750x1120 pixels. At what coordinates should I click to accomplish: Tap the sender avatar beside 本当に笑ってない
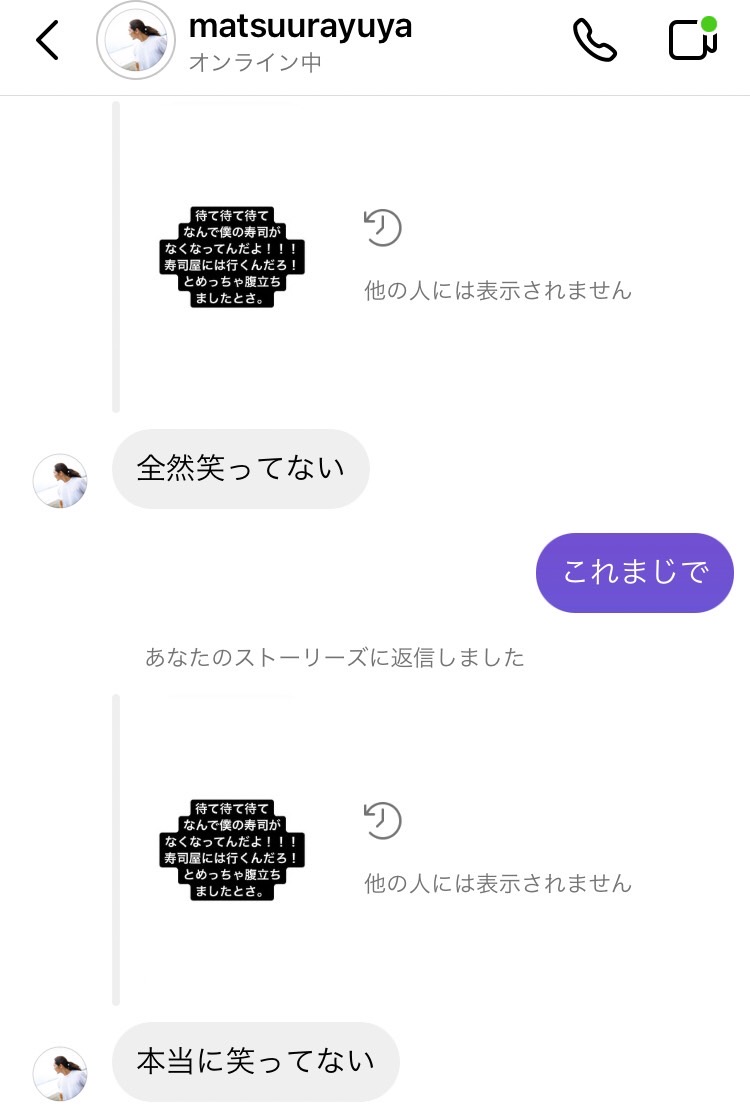pyautogui.click(x=60, y=1074)
